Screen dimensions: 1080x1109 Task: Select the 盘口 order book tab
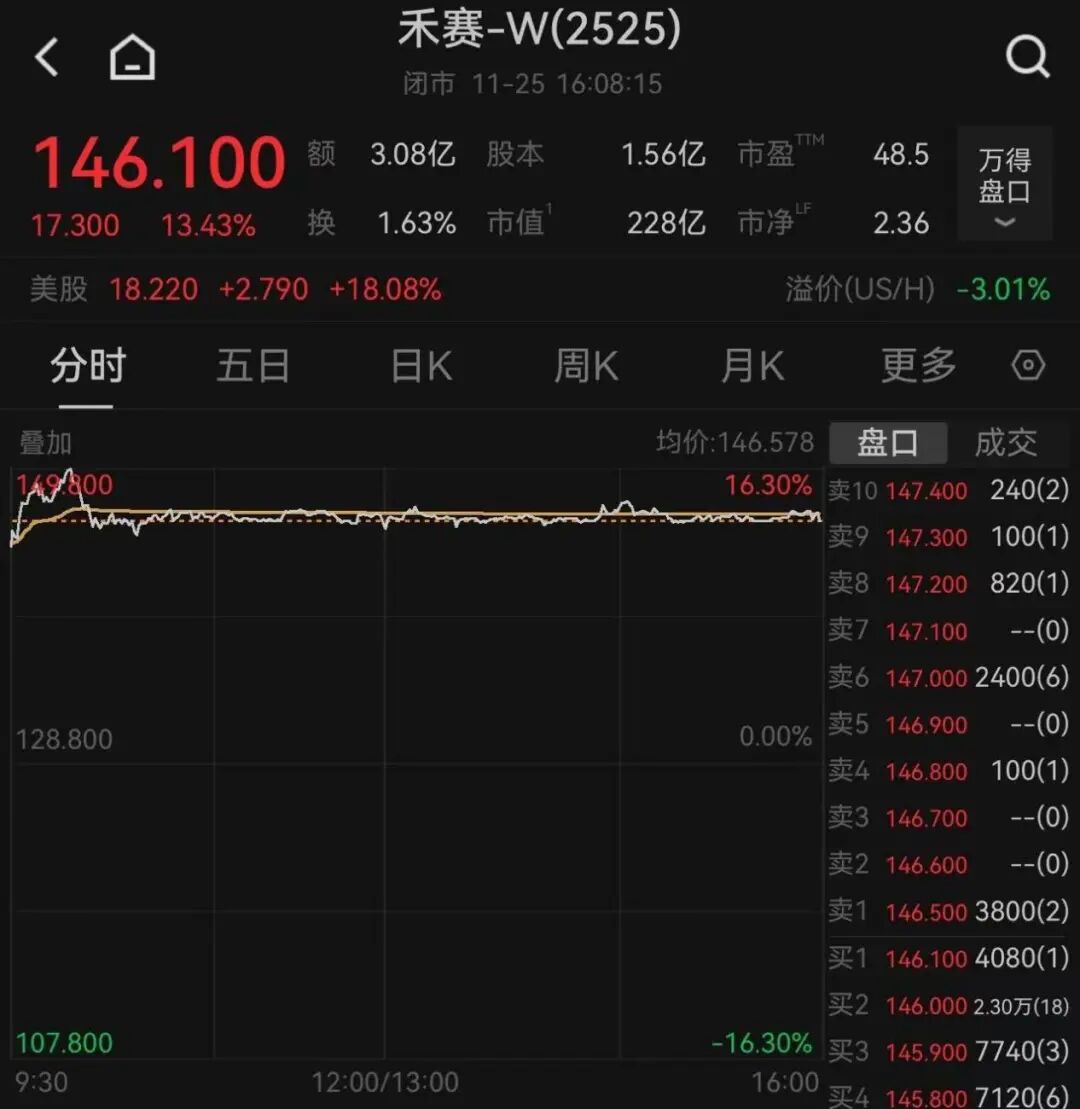point(887,442)
